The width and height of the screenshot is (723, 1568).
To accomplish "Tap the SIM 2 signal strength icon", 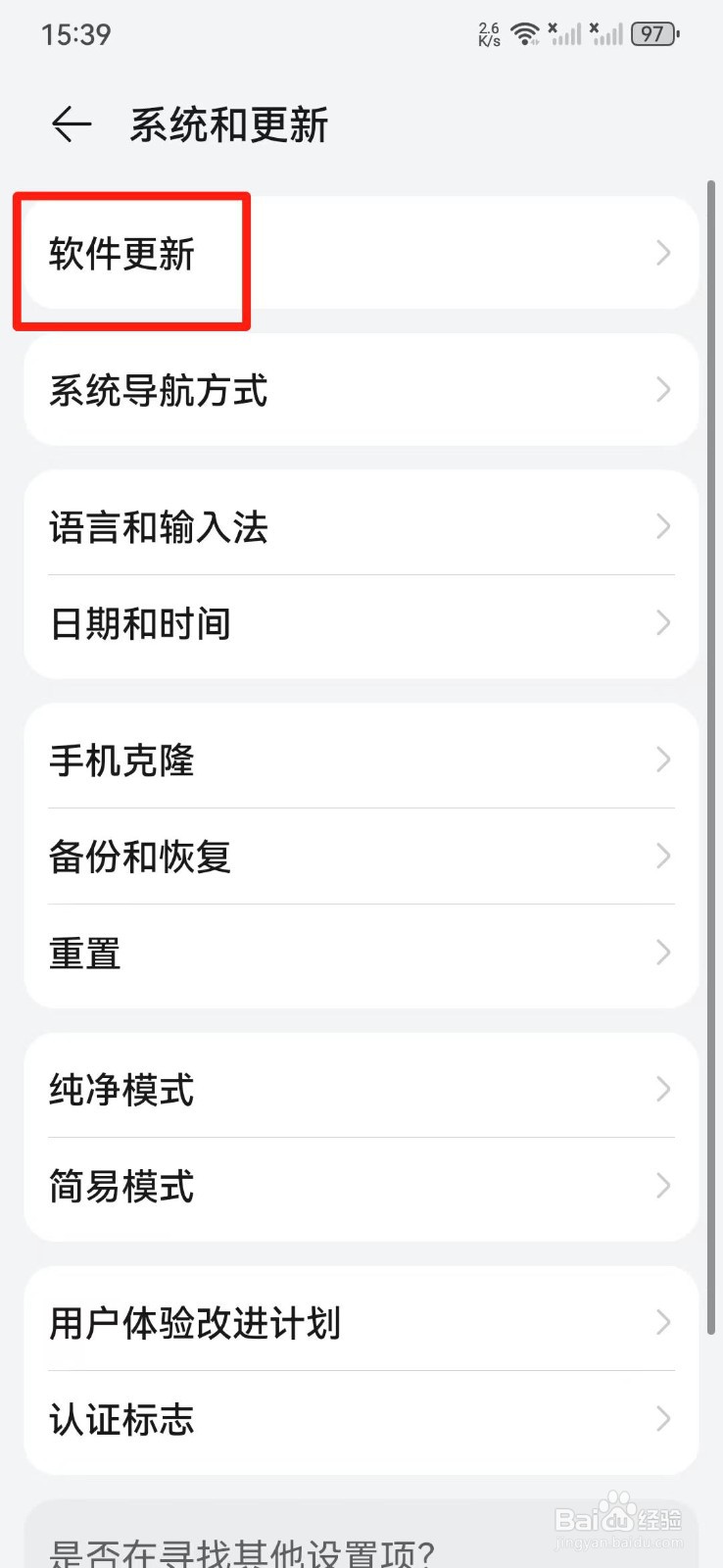I will (x=607, y=32).
